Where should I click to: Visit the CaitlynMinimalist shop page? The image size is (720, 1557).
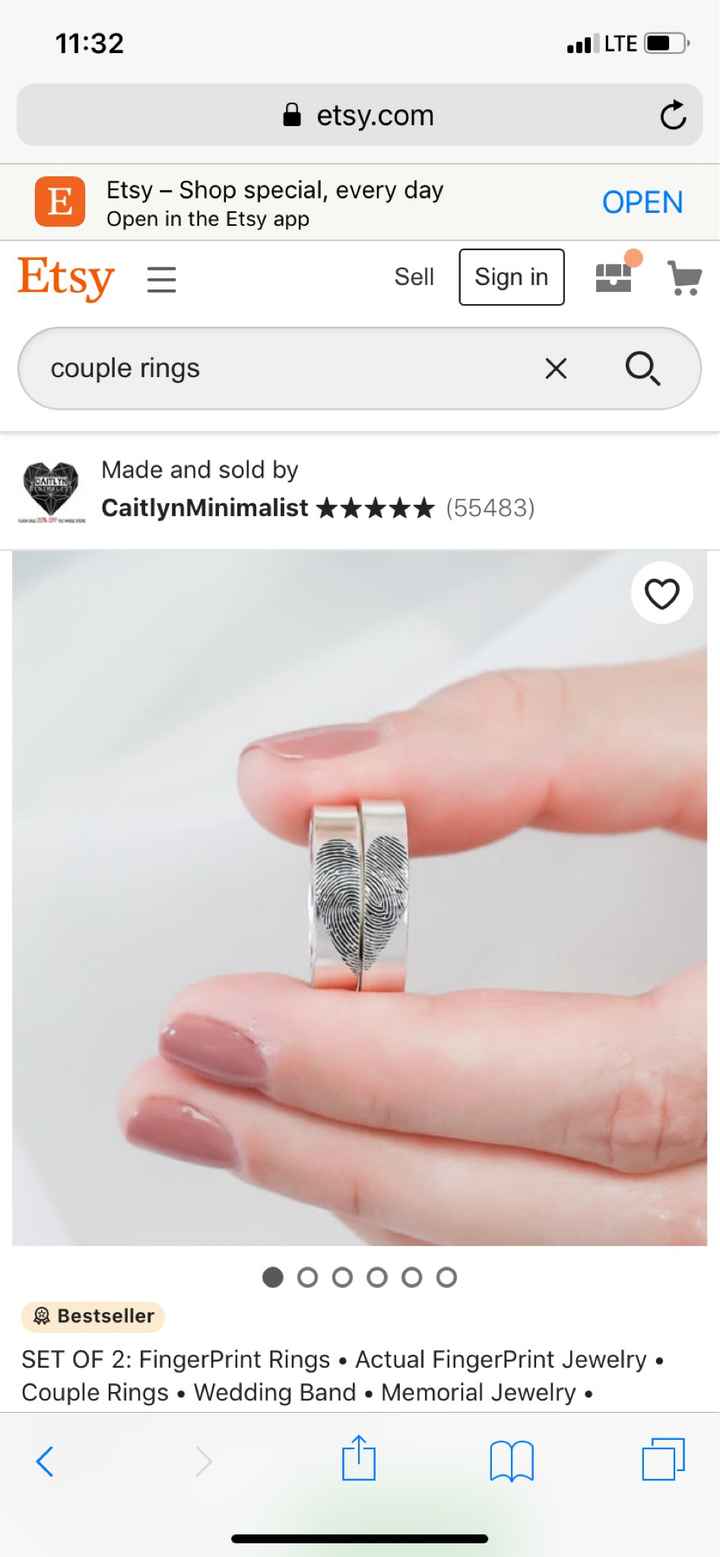tap(203, 508)
